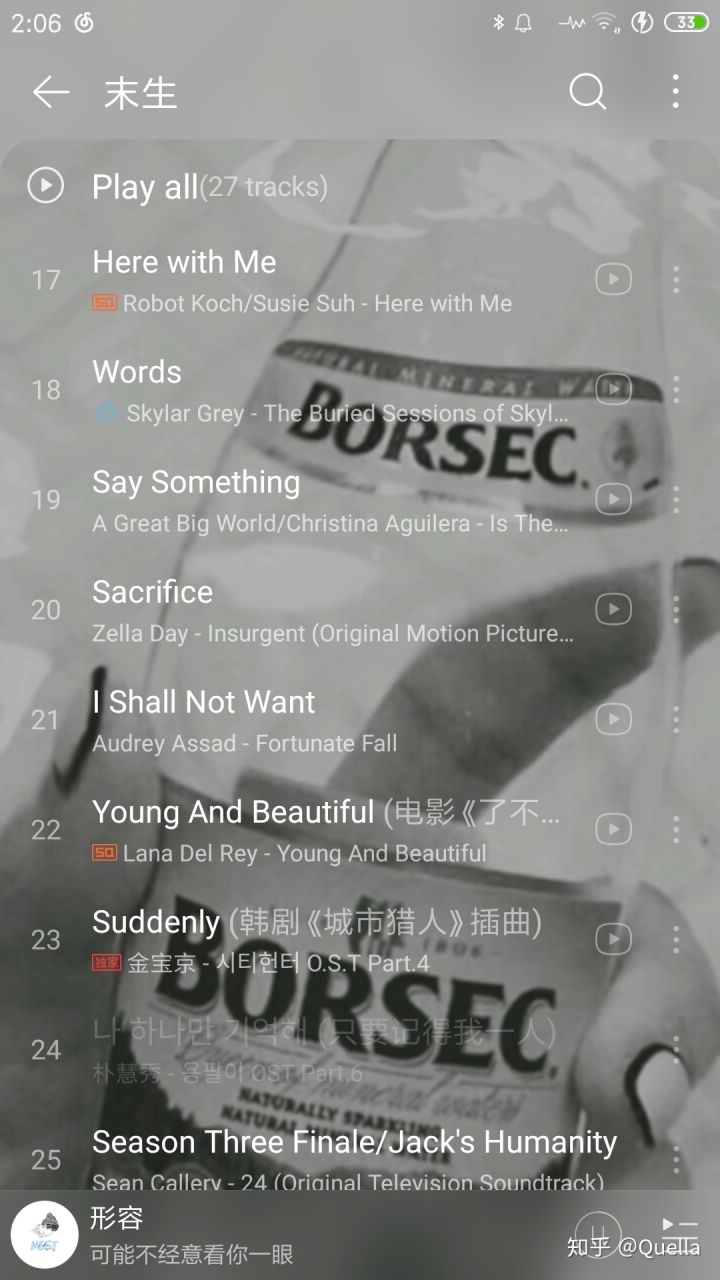Image resolution: width=720 pixels, height=1280 pixels.
Task: Open more options for Suddenly
Action: pyautogui.click(x=676, y=939)
